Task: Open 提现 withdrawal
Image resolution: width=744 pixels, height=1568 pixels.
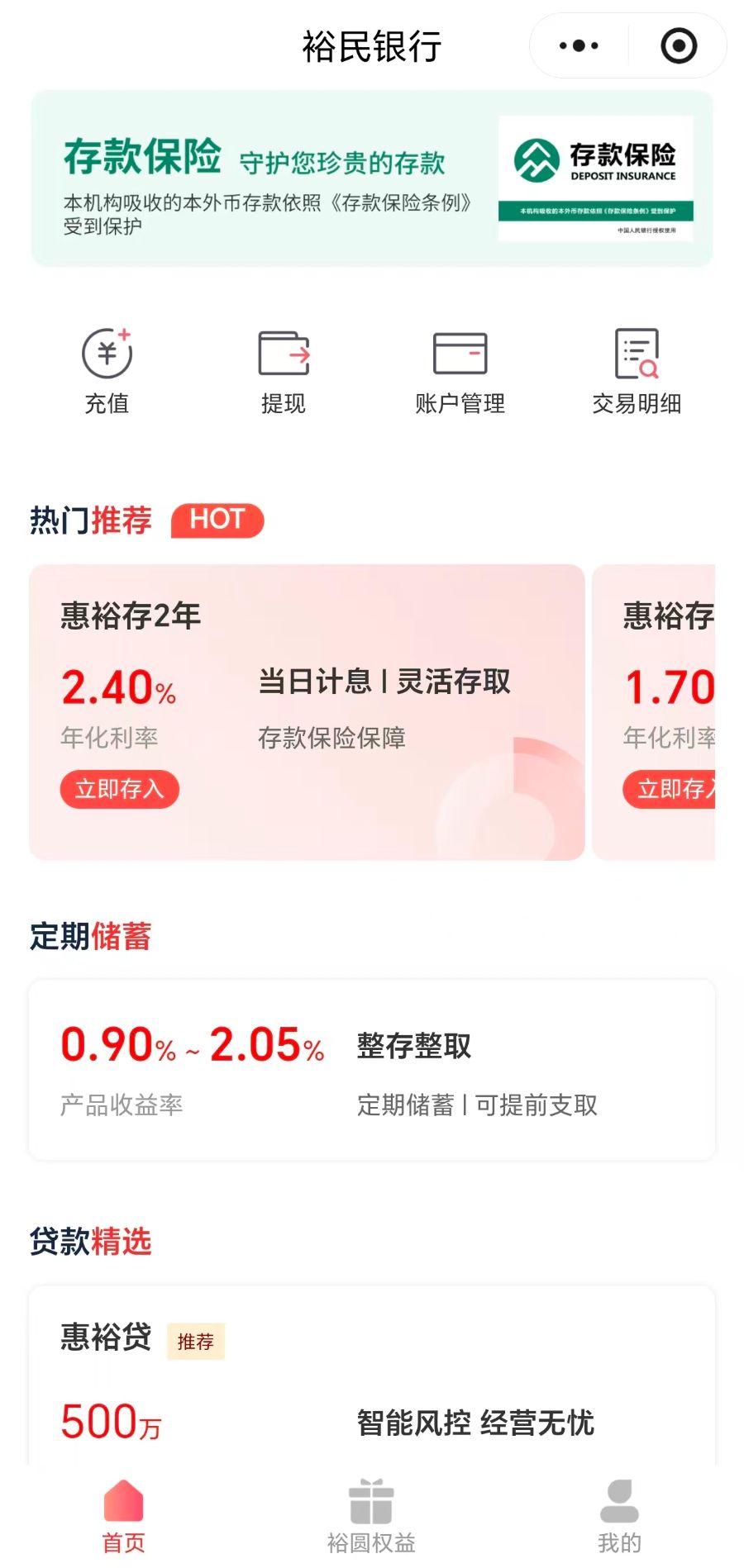Action: pos(284,371)
